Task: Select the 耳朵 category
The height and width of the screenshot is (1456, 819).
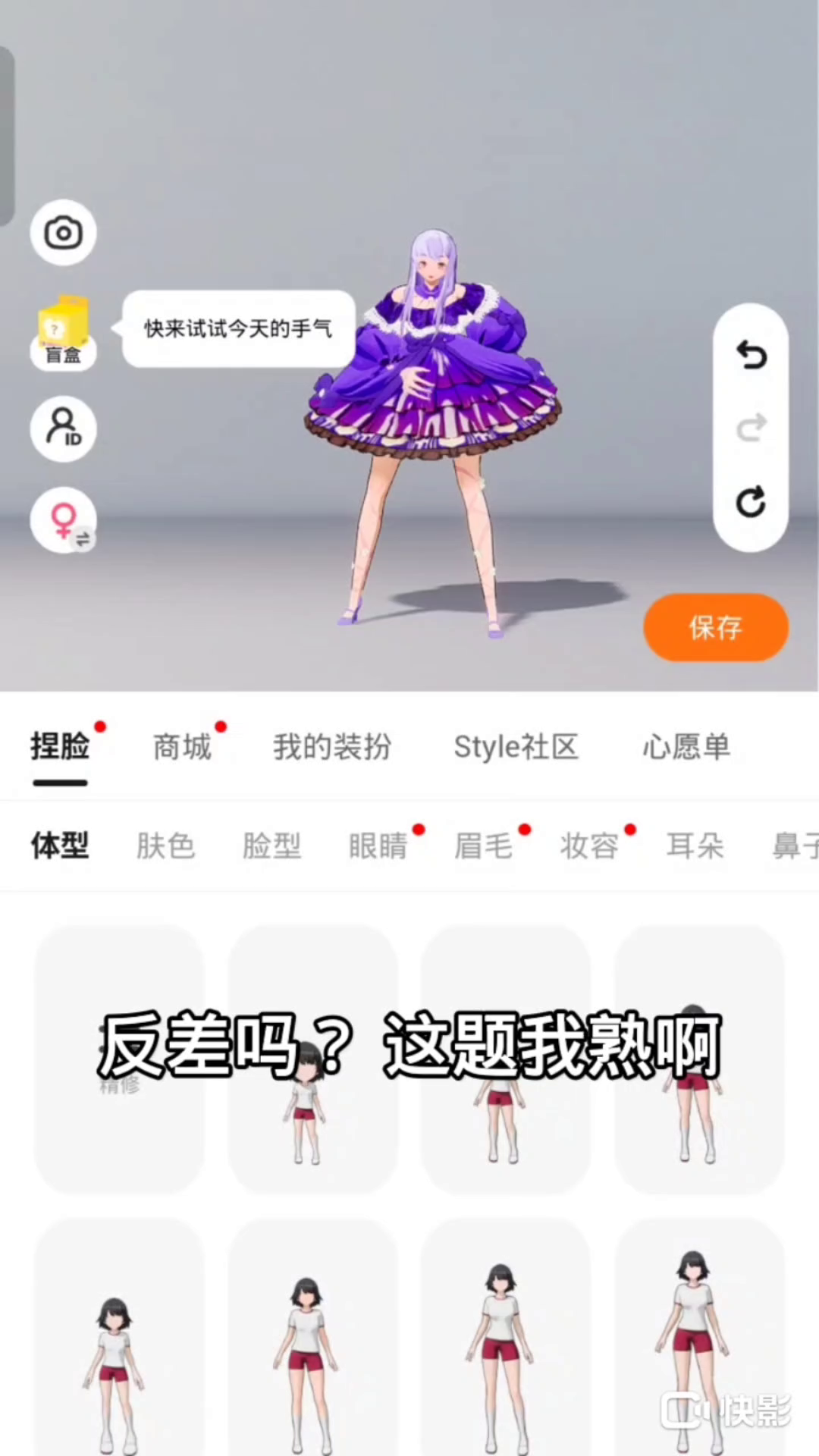Action: pyautogui.click(x=695, y=846)
